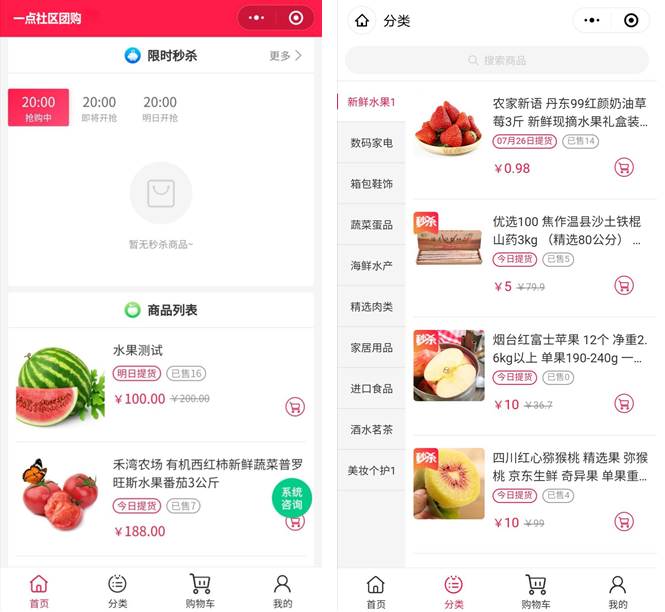The height and width of the screenshot is (612, 665).
Task: Add 烟台红富士苹果 to the cart
Action: (x=624, y=403)
